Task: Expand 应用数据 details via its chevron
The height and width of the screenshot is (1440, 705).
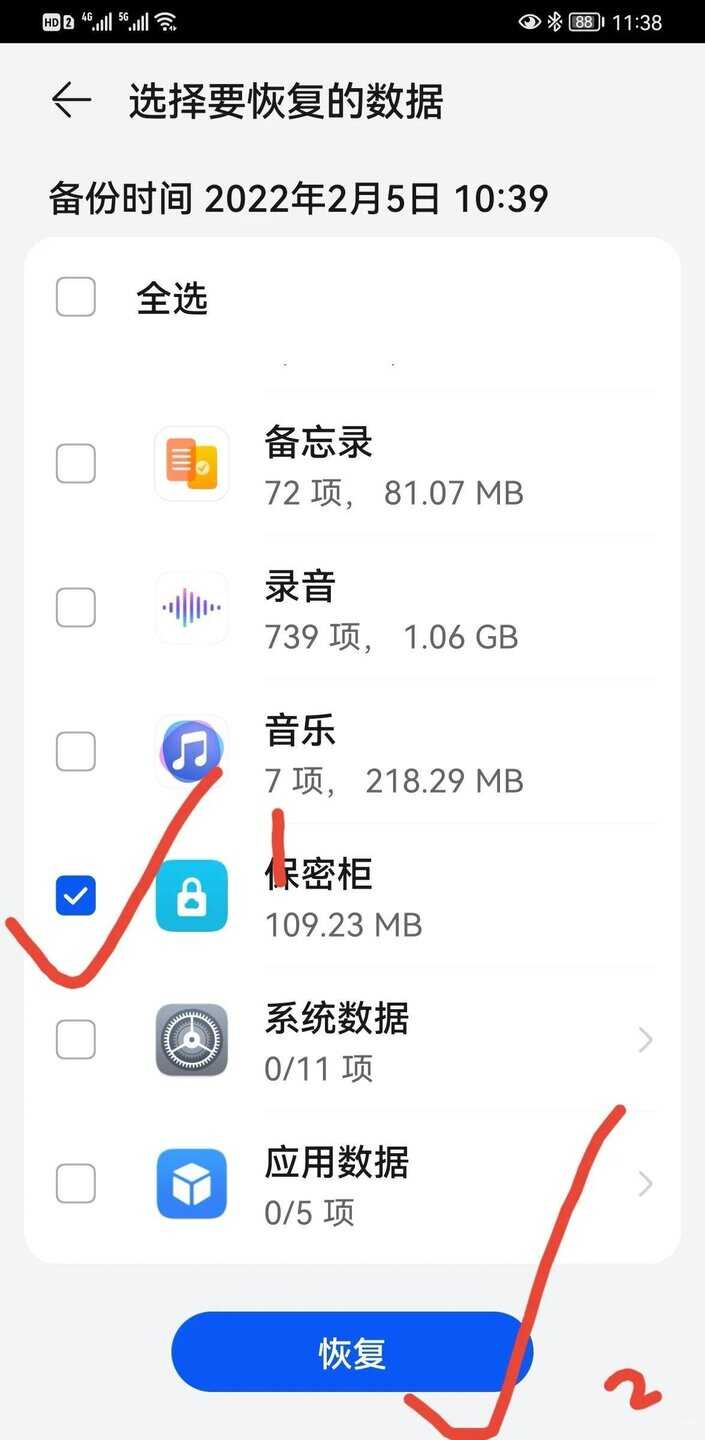Action: 645,1185
